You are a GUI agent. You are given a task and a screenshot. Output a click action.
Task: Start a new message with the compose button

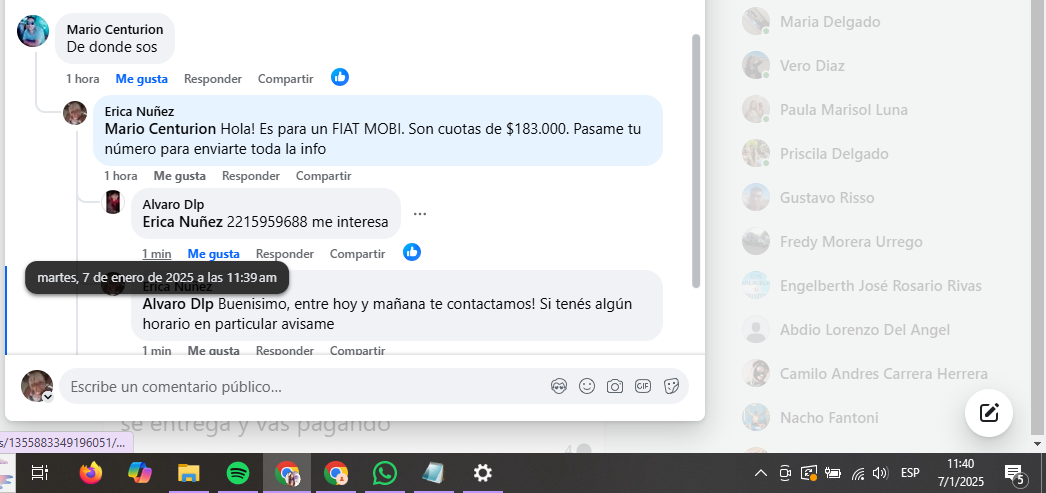pos(989,412)
